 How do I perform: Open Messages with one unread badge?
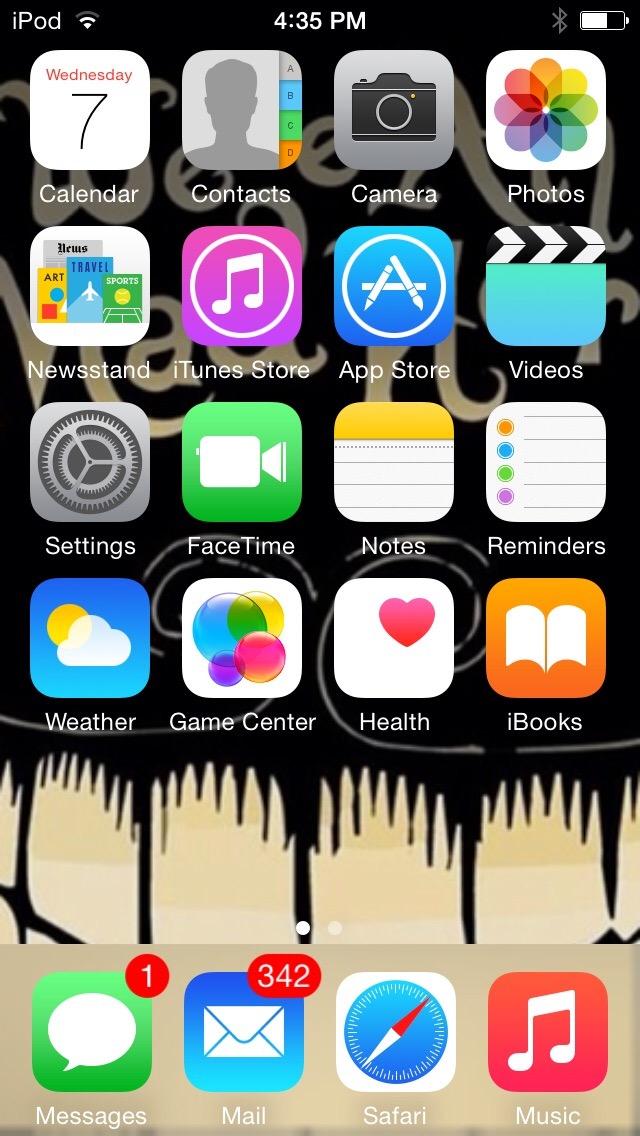pyautogui.click(x=92, y=1032)
